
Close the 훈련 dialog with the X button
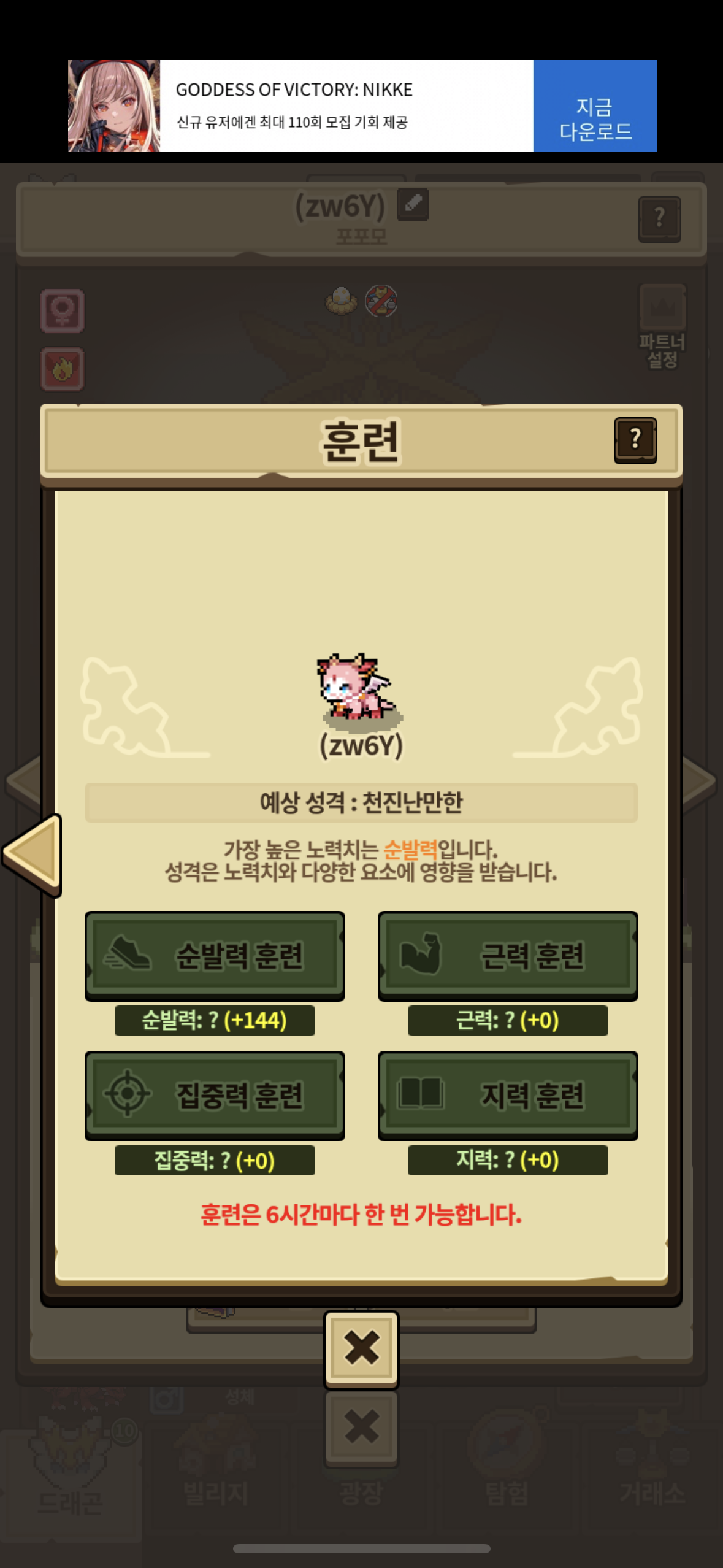click(x=361, y=1348)
